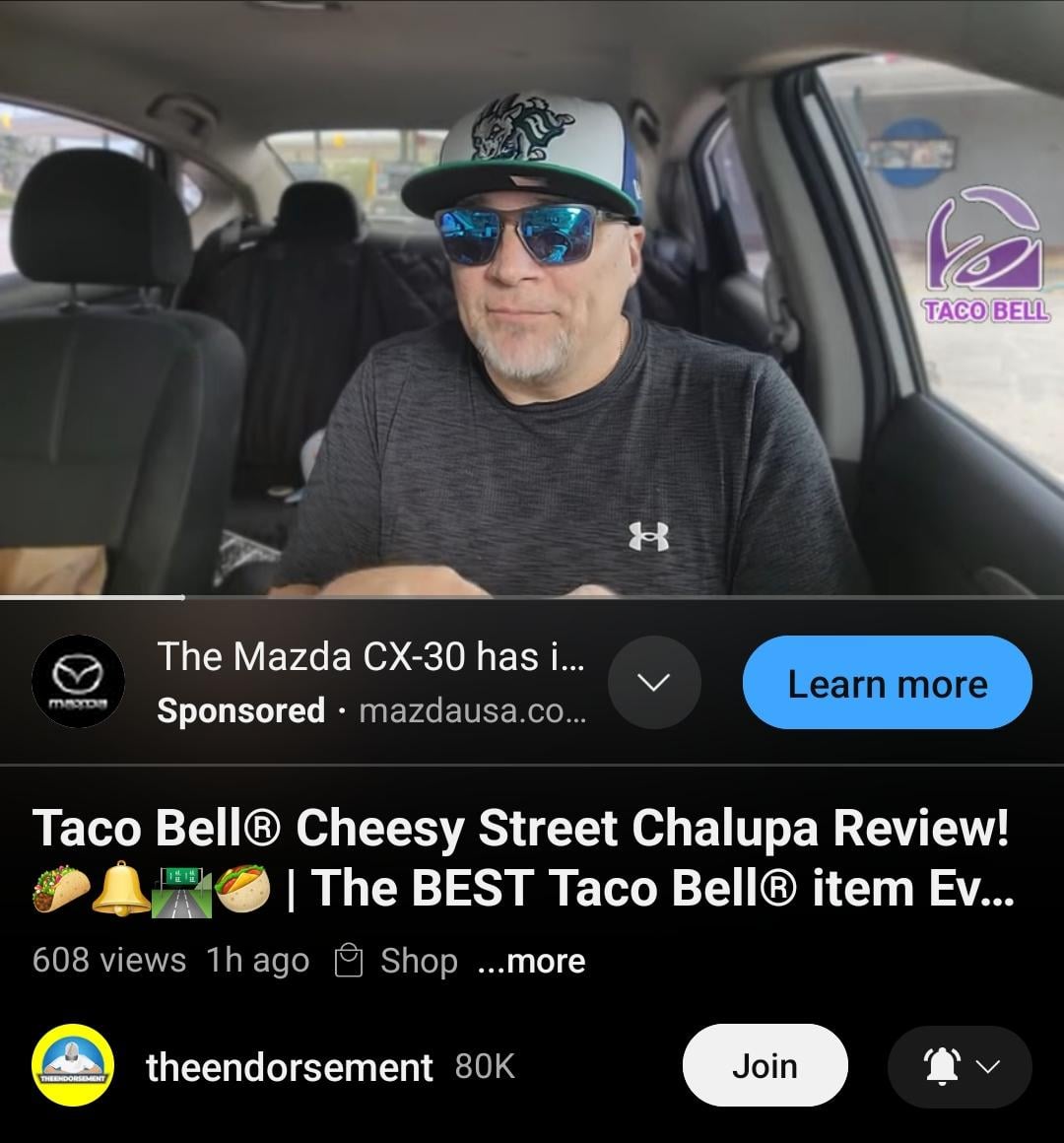Open the notification bell dropdown
The height and width of the screenshot is (1143, 1064).
click(960, 1067)
